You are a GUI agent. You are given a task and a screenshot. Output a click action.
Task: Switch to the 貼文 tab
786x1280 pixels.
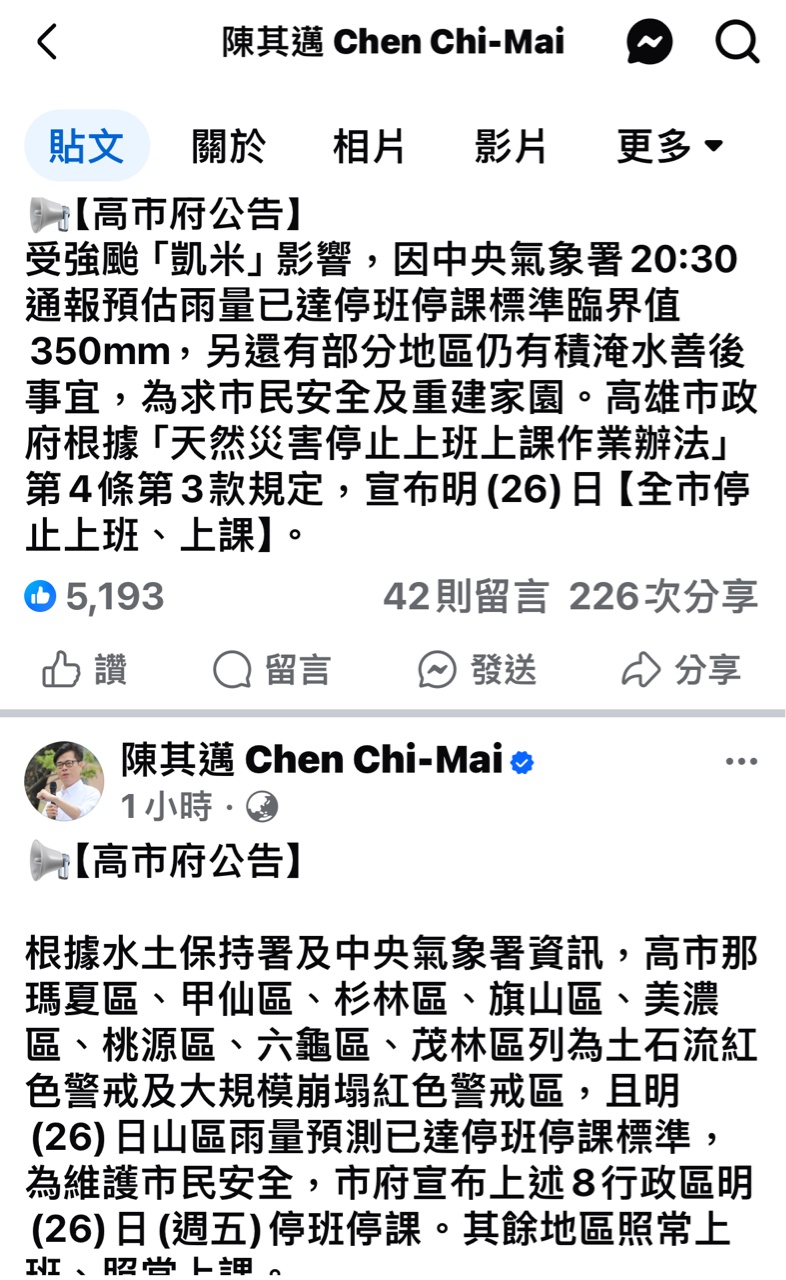click(x=87, y=146)
